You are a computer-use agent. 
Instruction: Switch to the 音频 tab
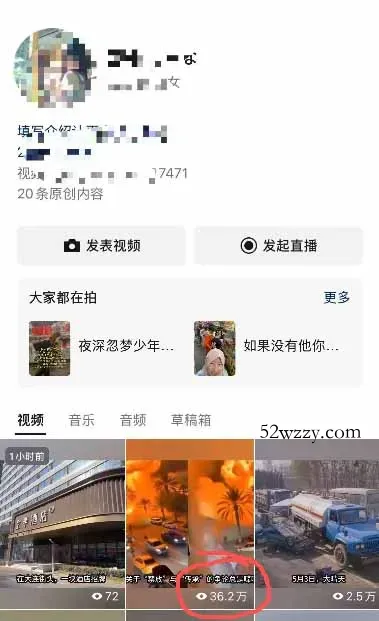pos(133,420)
